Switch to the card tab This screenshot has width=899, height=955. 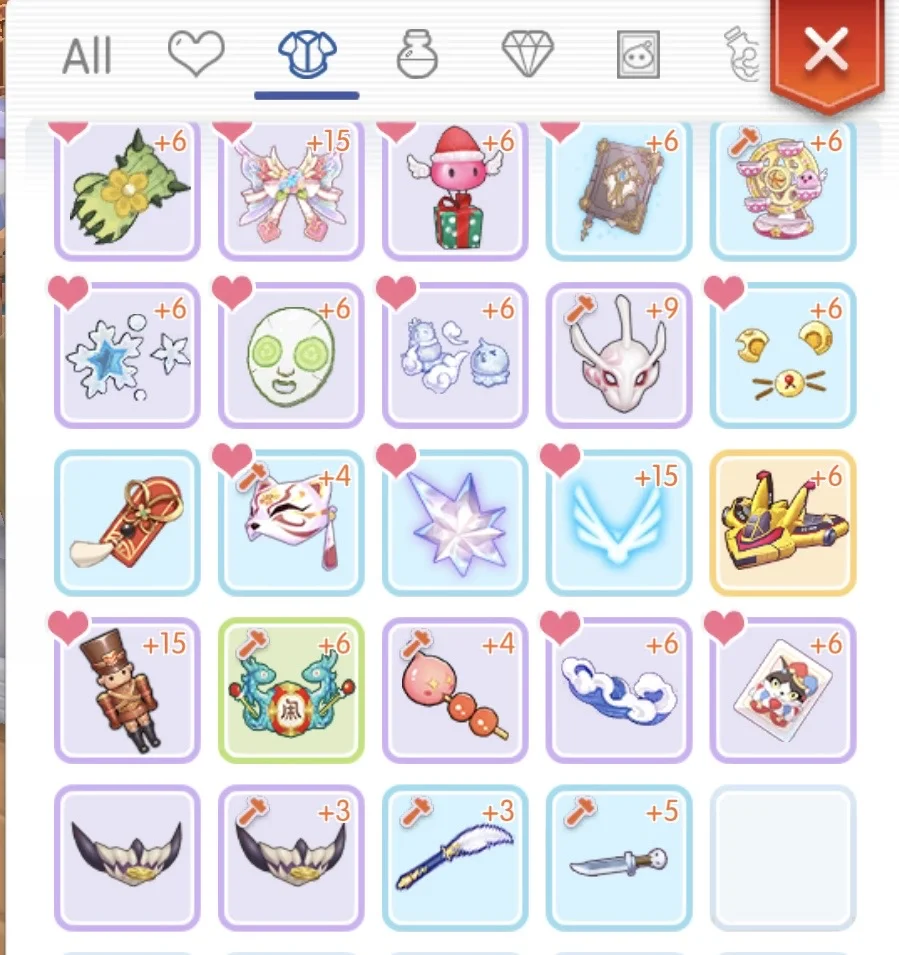[638, 55]
